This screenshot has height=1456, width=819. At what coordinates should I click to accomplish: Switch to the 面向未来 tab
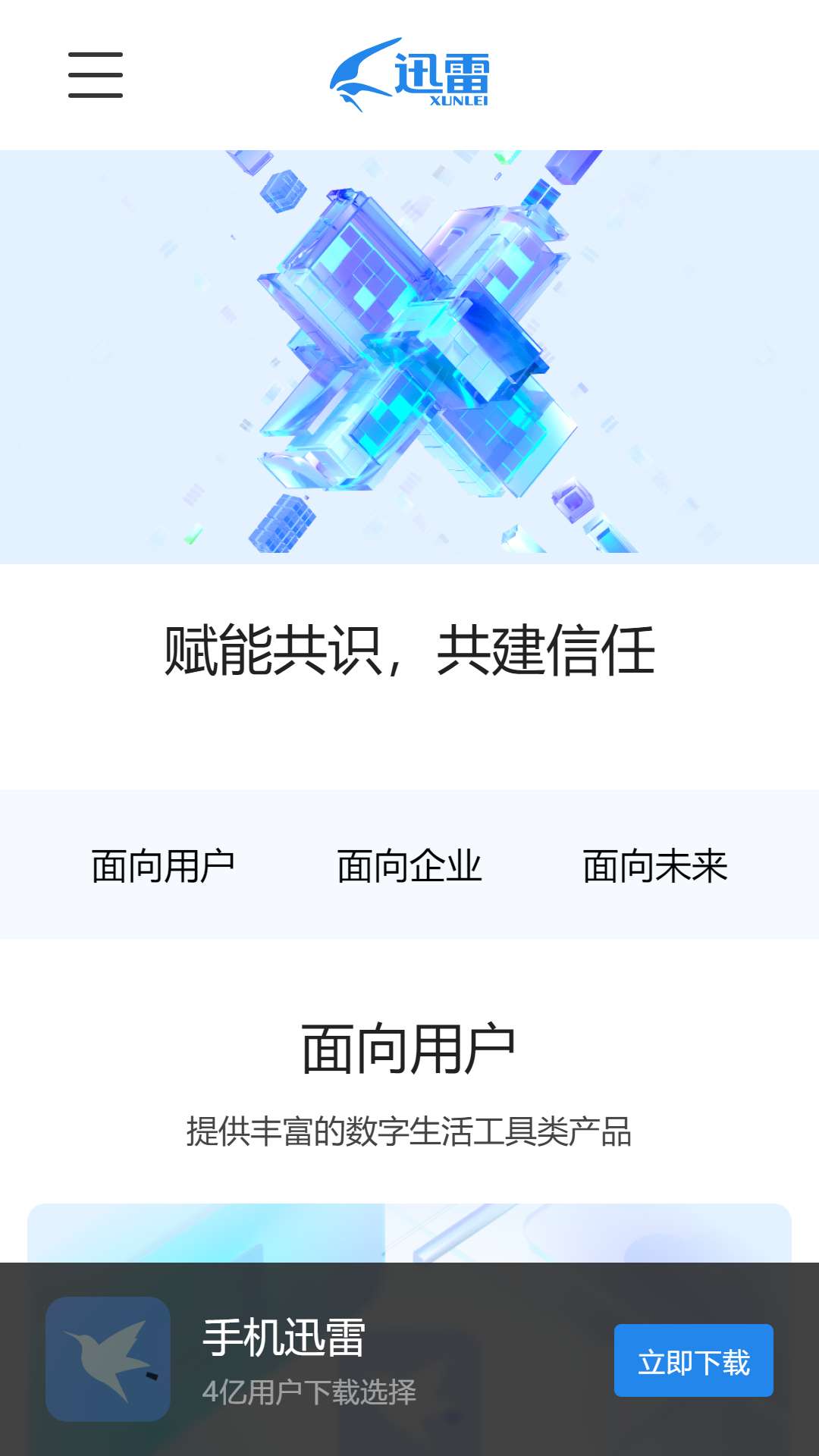[x=655, y=866]
